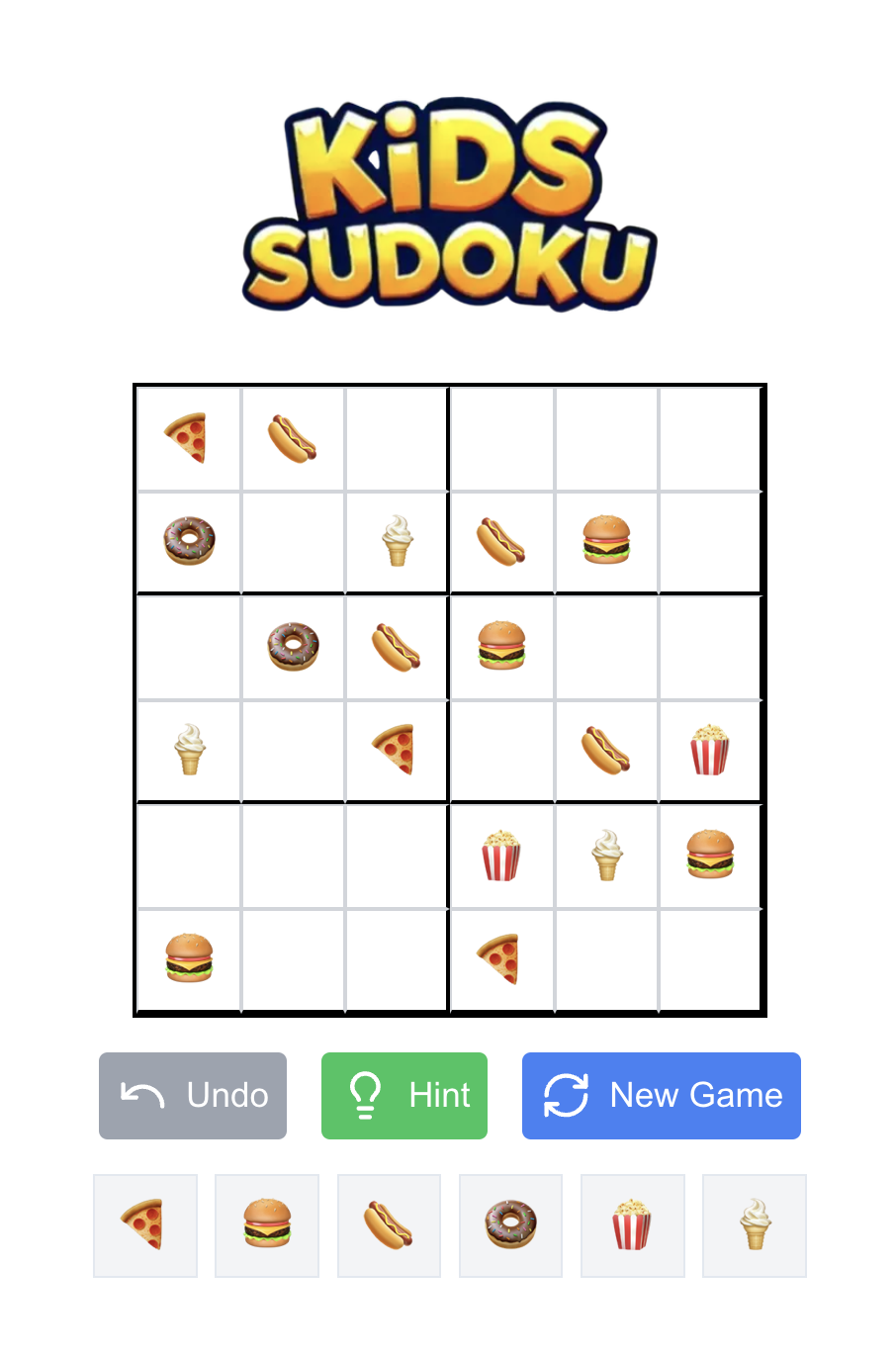The width and height of the screenshot is (896, 1359).
Task: Tap the empty cell between pizza and hot dog
Action: click(501, 751)
